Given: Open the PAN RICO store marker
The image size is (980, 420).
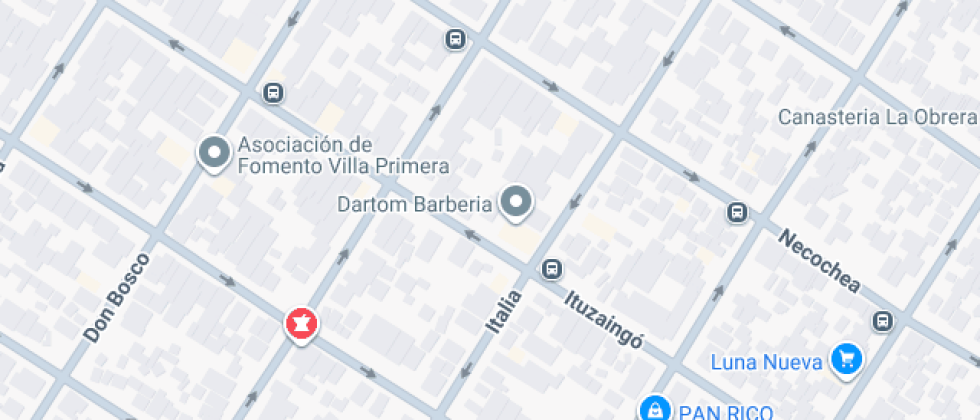Looking at the screenshot, I should click(x=653, y=408).
